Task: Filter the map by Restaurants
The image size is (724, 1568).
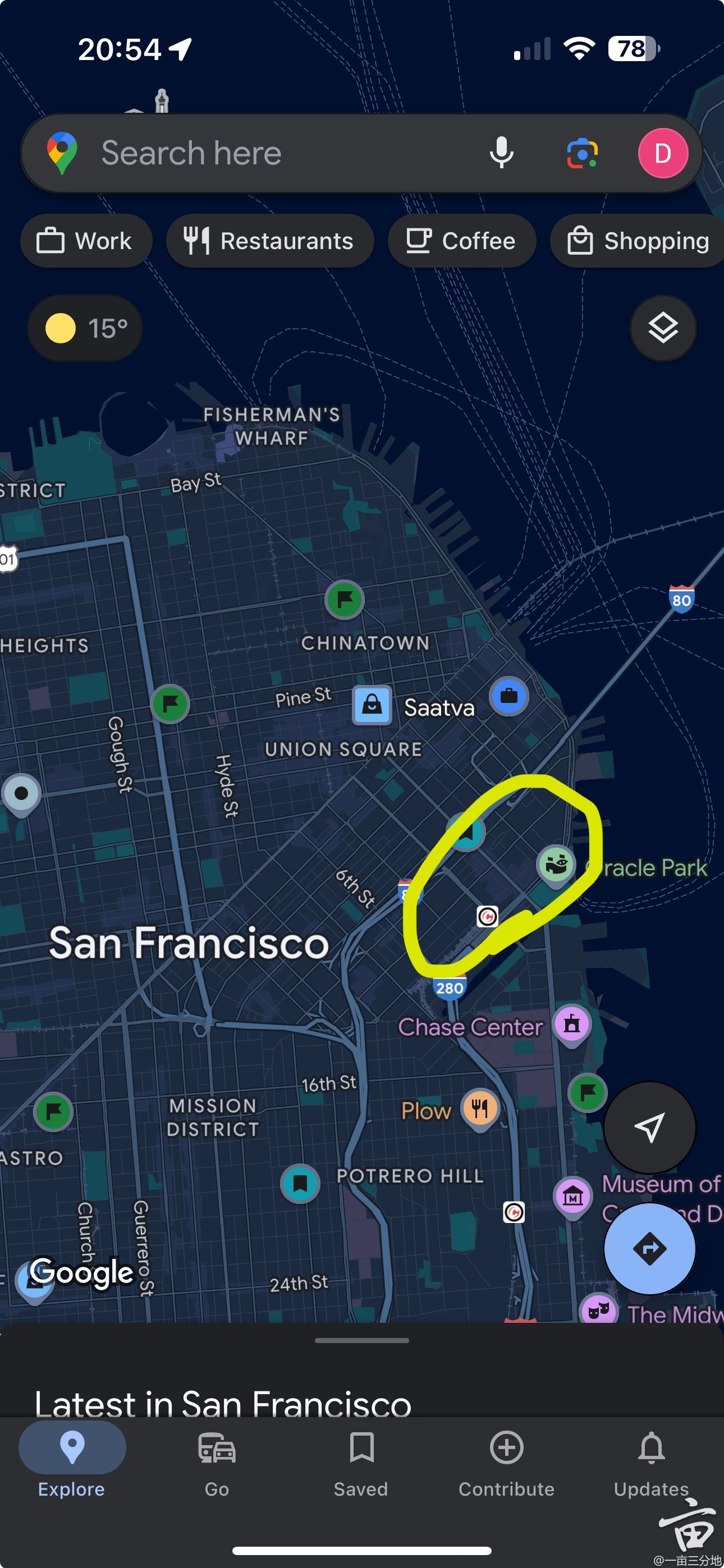Action: click(270, 241)
